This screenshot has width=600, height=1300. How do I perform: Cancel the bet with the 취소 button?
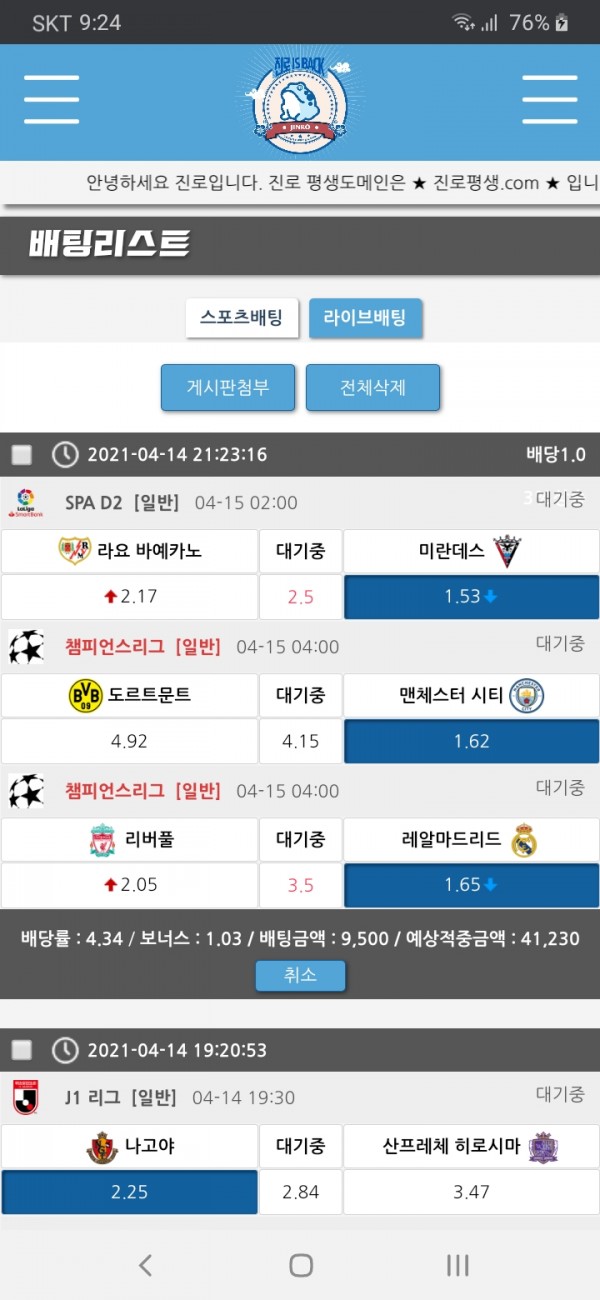300,975
